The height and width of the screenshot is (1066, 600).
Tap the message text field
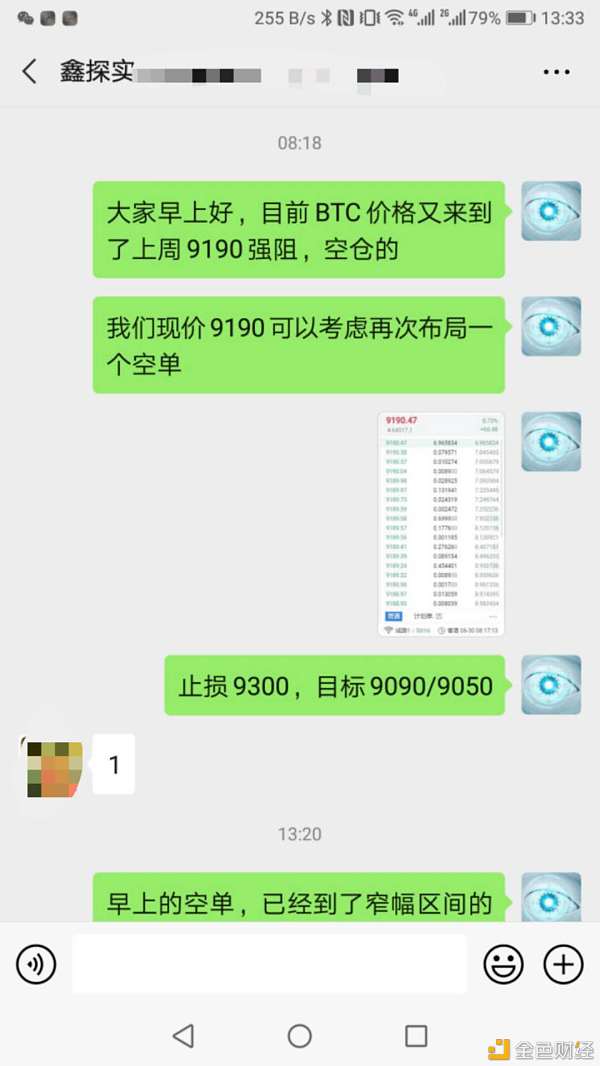(270, 964)
